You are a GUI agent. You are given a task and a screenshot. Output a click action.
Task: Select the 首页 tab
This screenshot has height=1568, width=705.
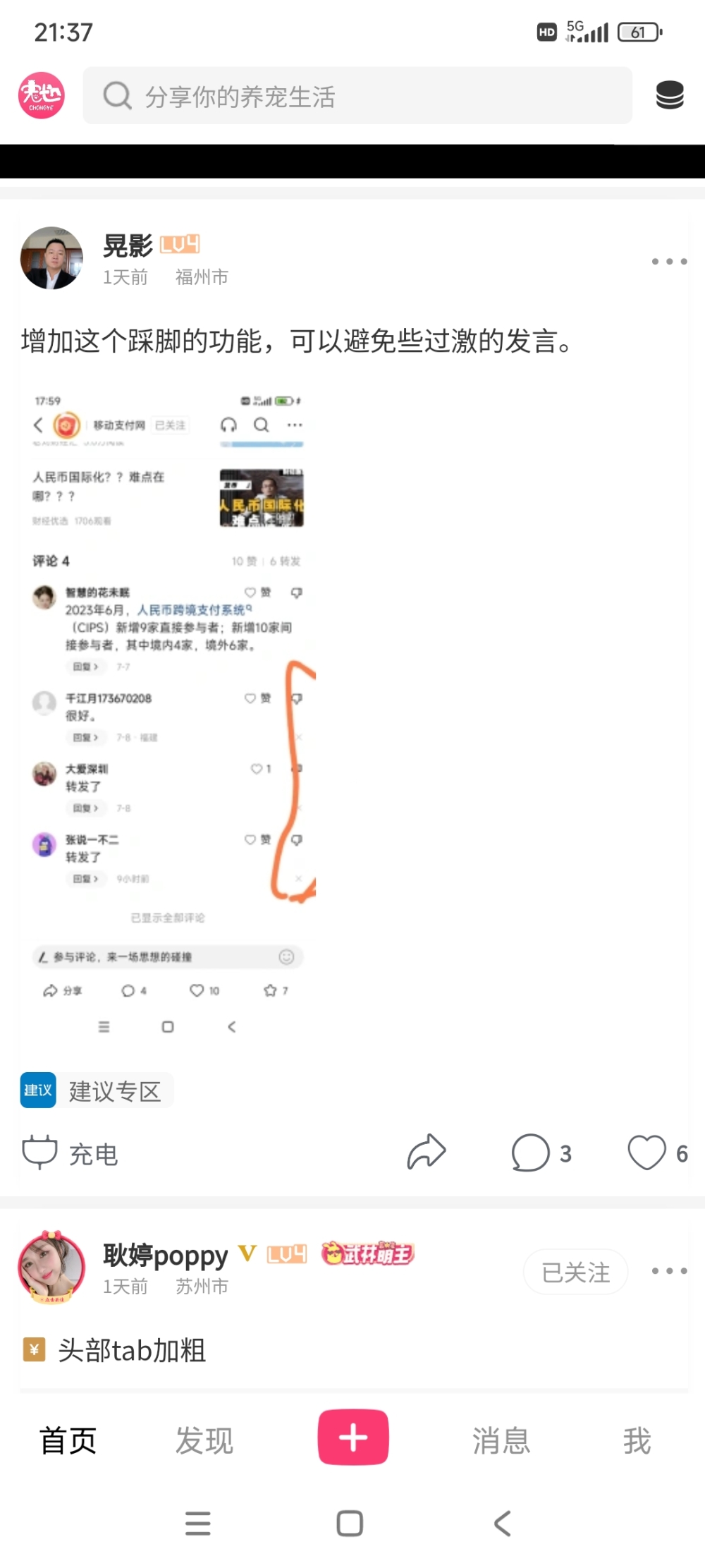[x=68, y=1440]
